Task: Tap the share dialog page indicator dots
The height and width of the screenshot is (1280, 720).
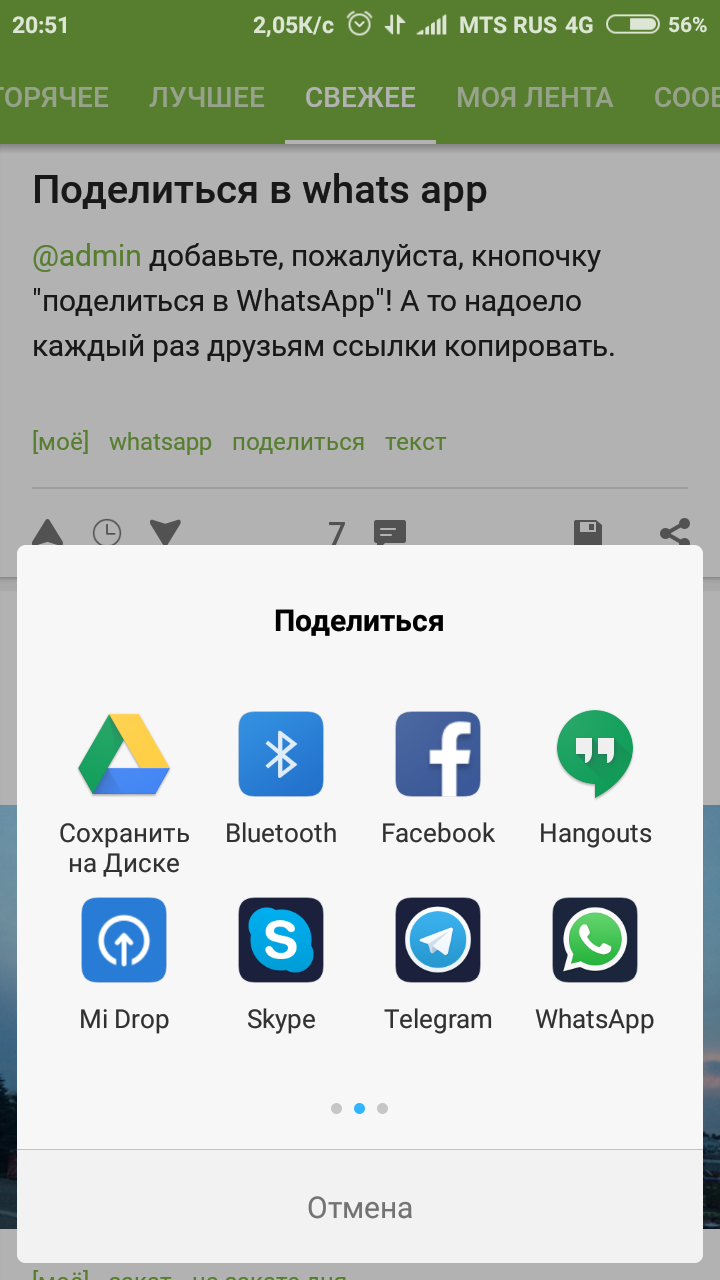Action: click(x=359, y=1108)
